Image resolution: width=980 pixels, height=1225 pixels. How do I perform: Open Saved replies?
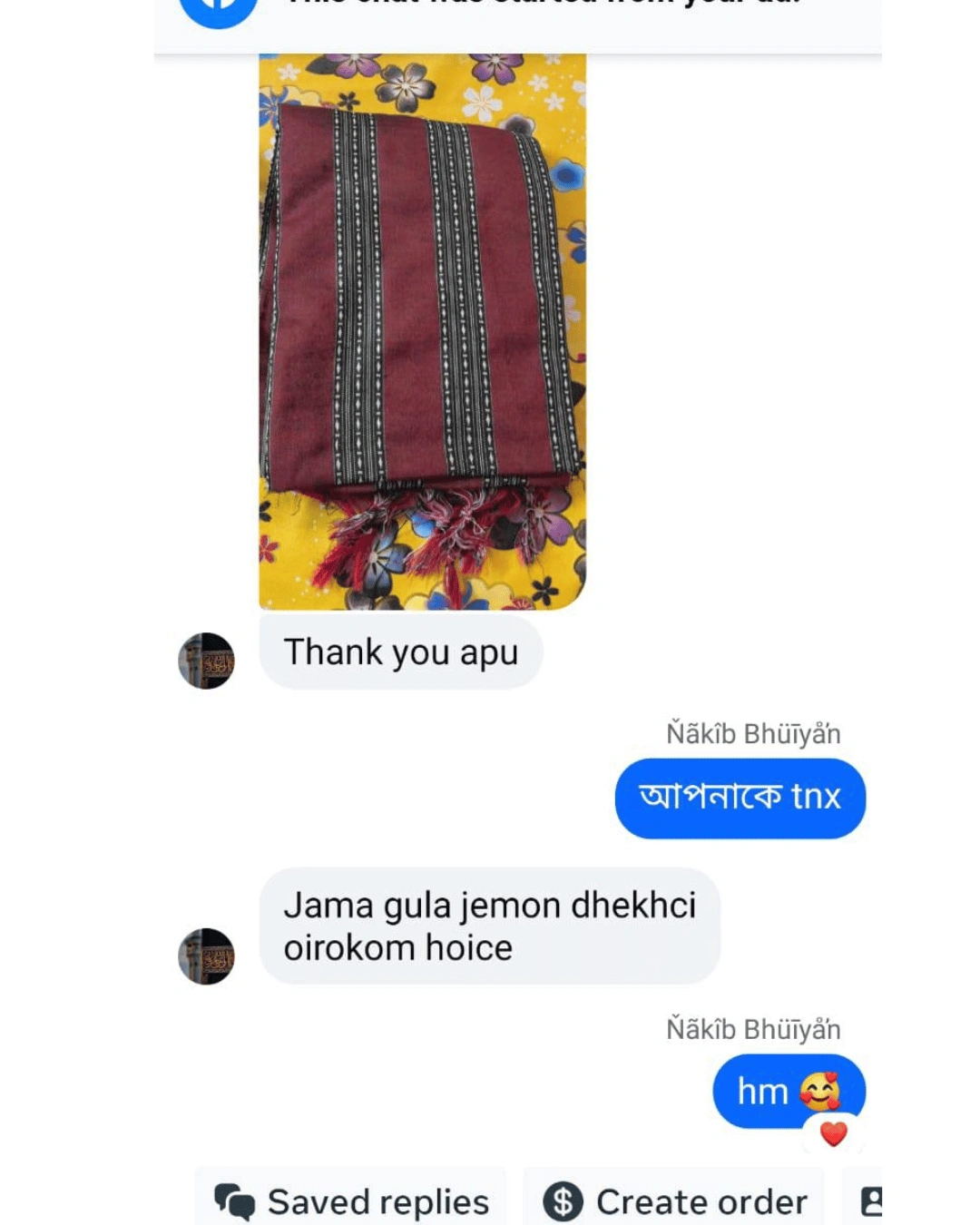(352, 1201)
